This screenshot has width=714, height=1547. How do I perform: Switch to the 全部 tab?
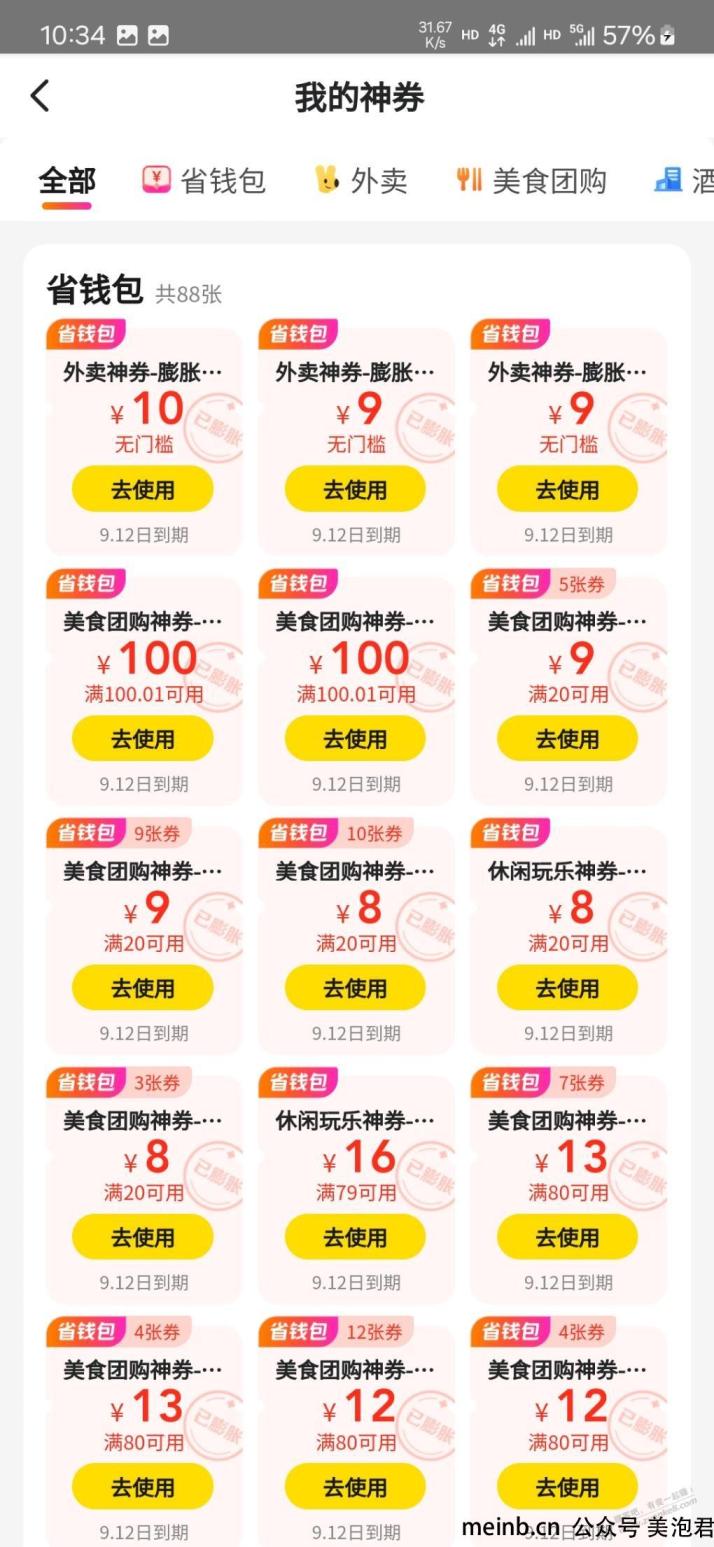tap(67, 181)
